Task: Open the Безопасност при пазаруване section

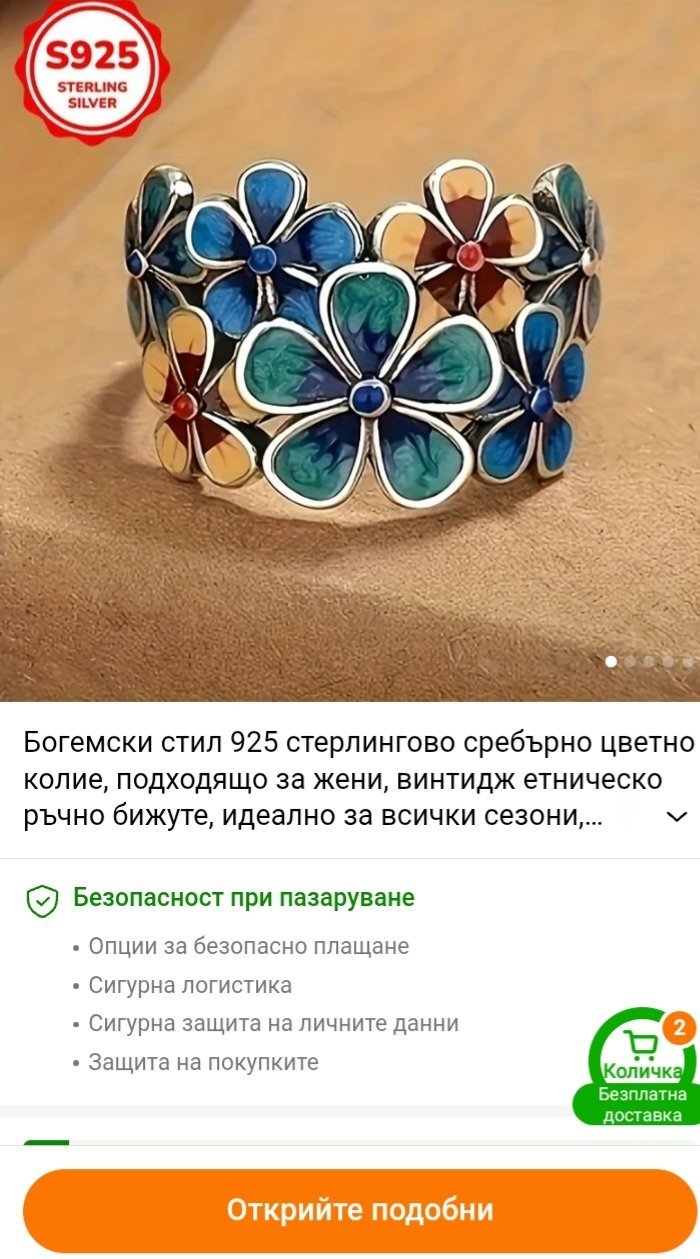Action: pos(243,897)
